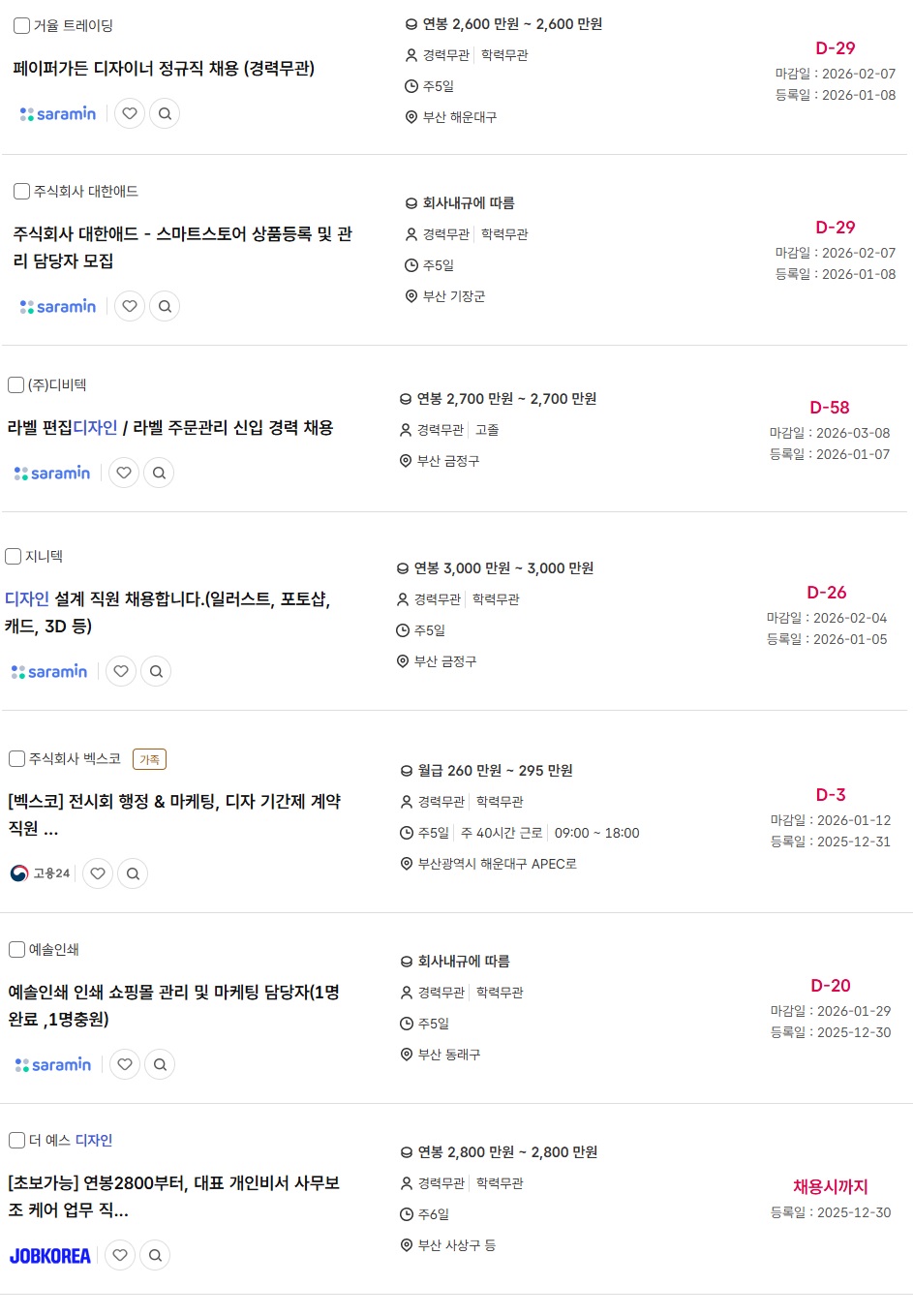Like the 라벨 편집디자인 job posting

(124, 473)
